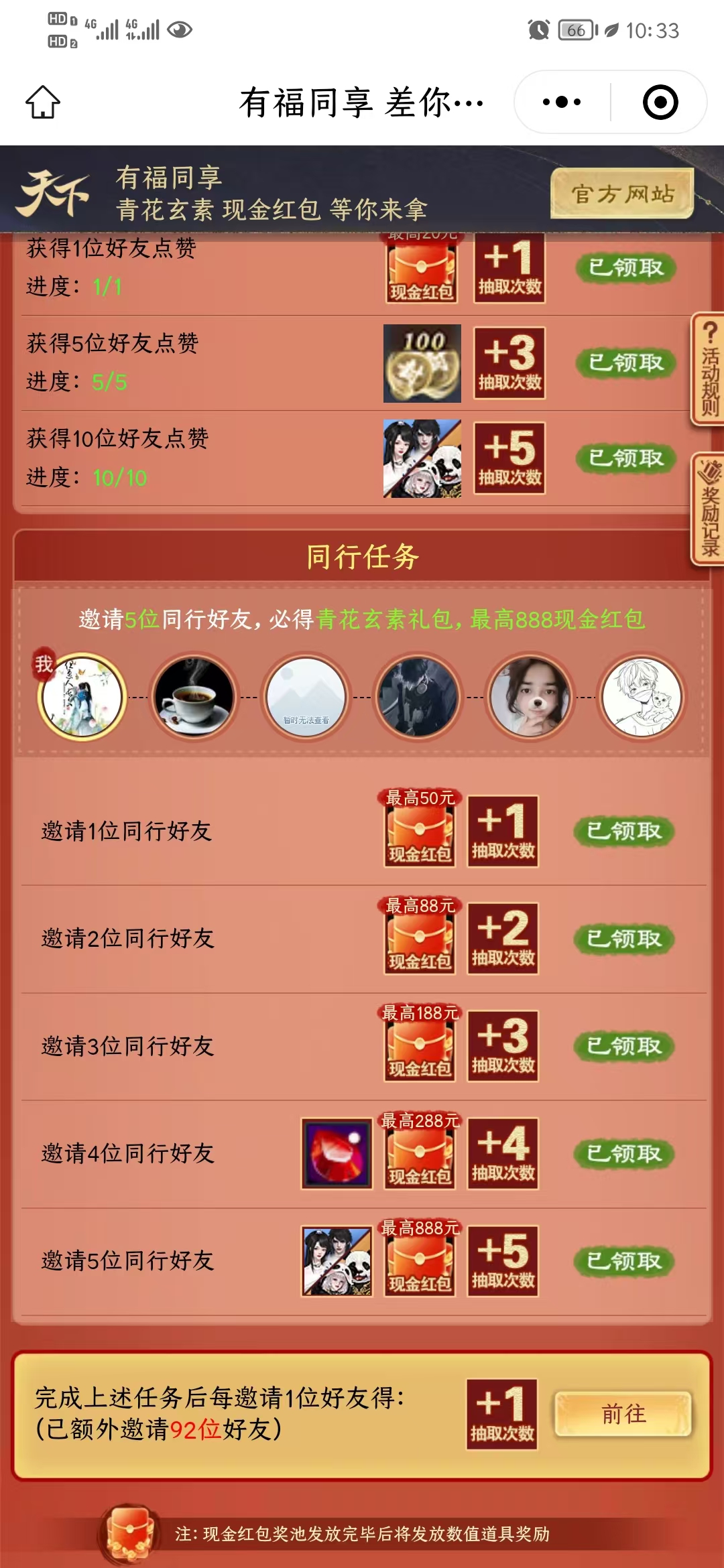This screenshot has height=1568, width=724.
Task: Open 奖励记录 reward records
Action: tap(709, 509)
